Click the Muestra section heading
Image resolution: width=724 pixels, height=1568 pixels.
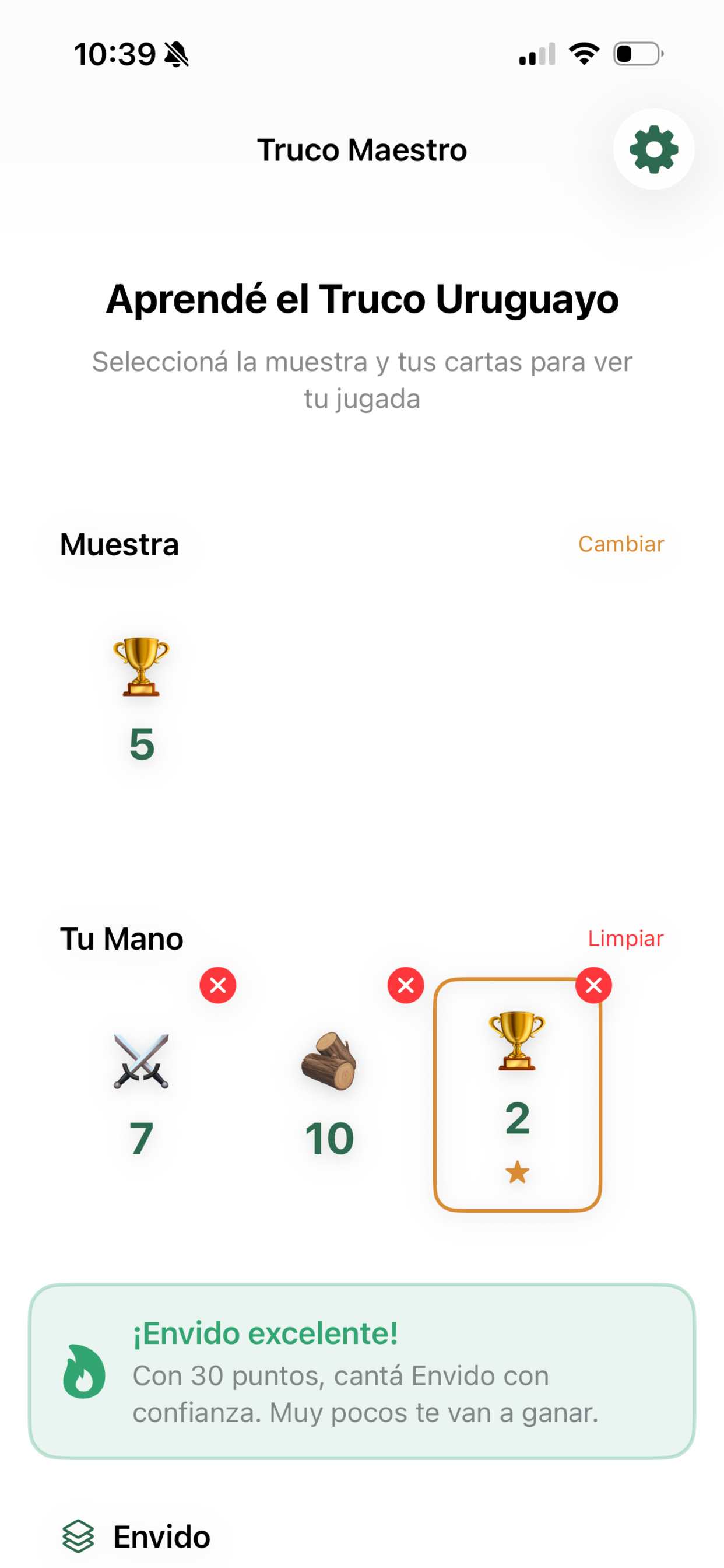tap(119, 545)
